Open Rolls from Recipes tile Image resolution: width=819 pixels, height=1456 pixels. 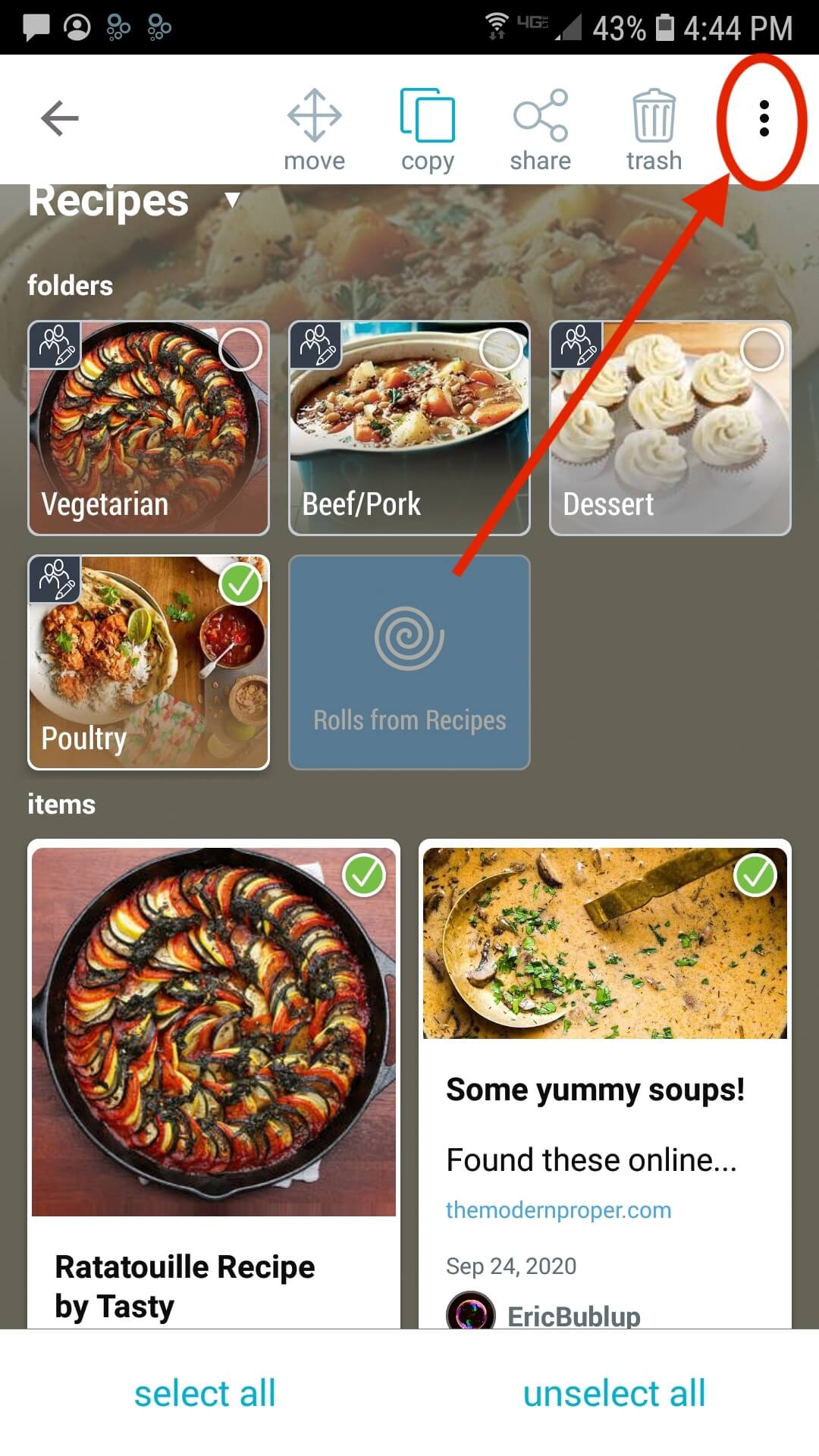point(409,662)
